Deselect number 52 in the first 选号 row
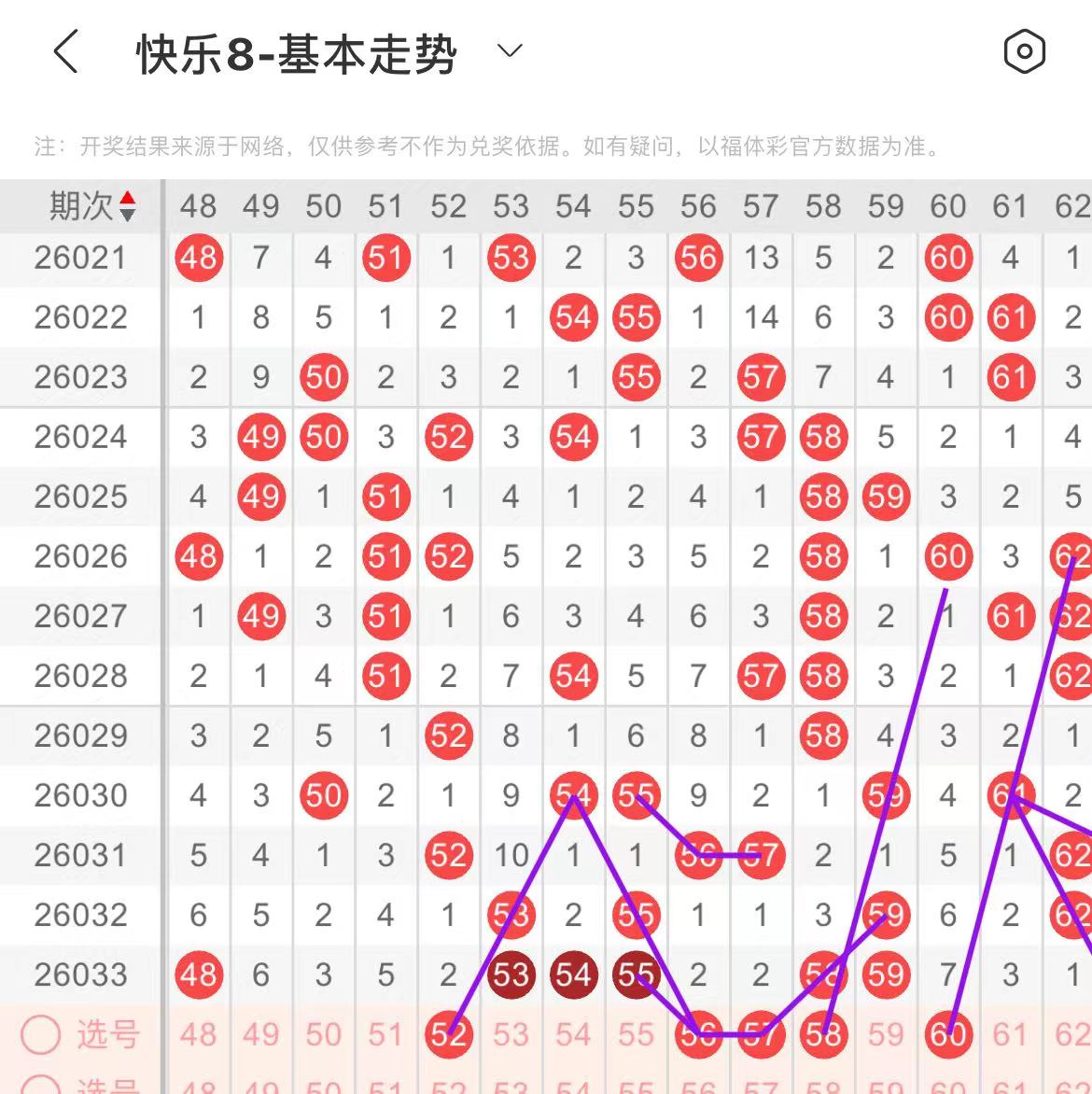 coord(448,1034)
